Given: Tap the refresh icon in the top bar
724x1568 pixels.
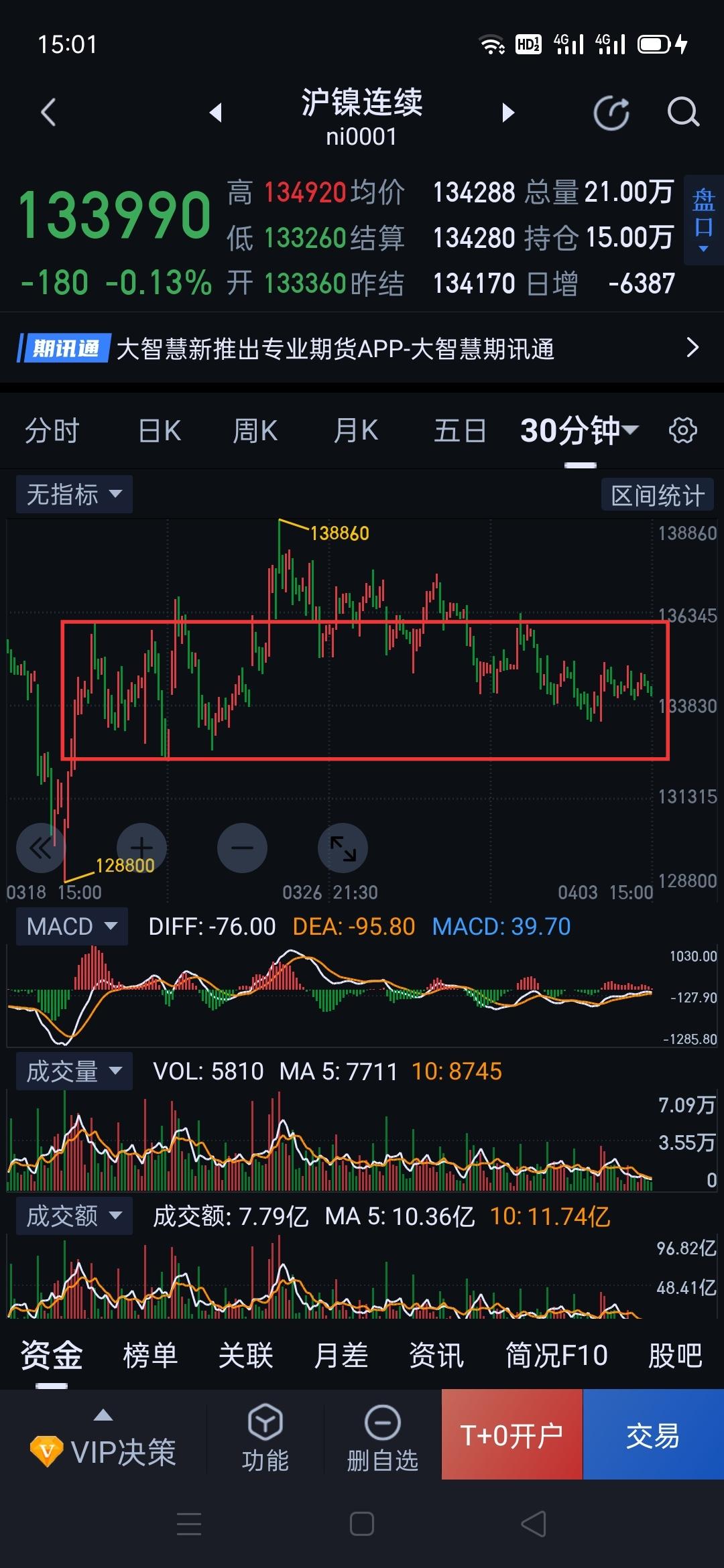Looking at the screenshot, I should [611, 112].
